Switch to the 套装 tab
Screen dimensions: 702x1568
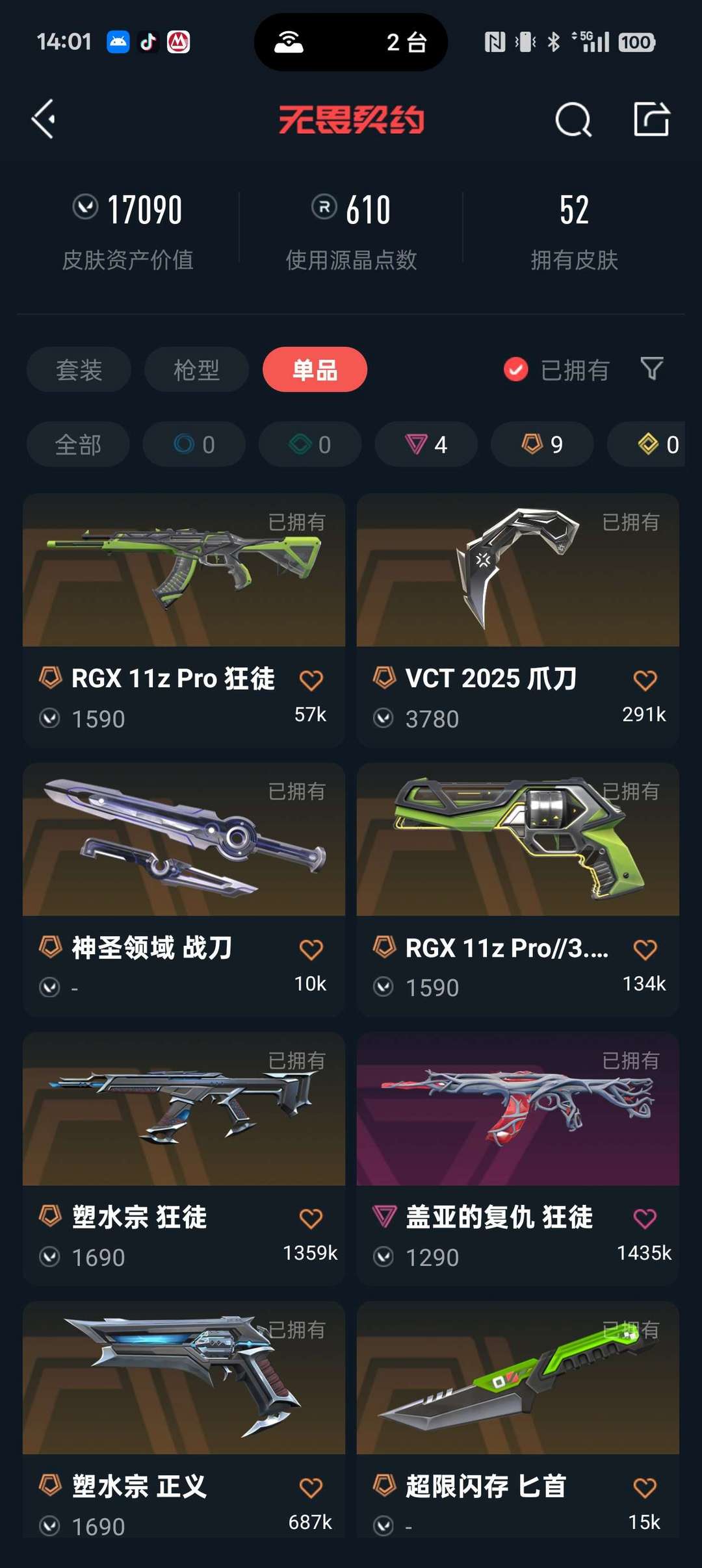pyautogui.click(x=79, y=370)
